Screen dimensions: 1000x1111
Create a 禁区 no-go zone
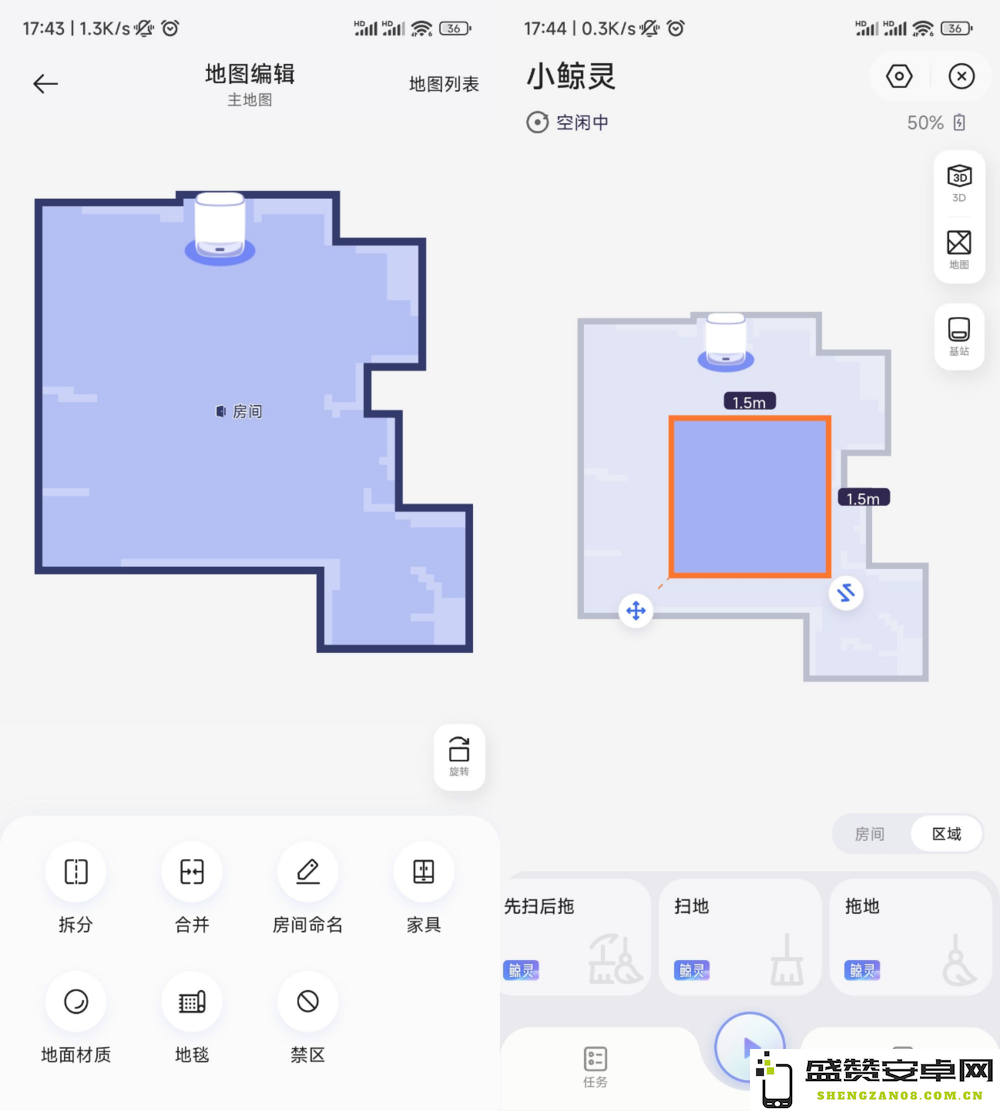click(308, 1001)
